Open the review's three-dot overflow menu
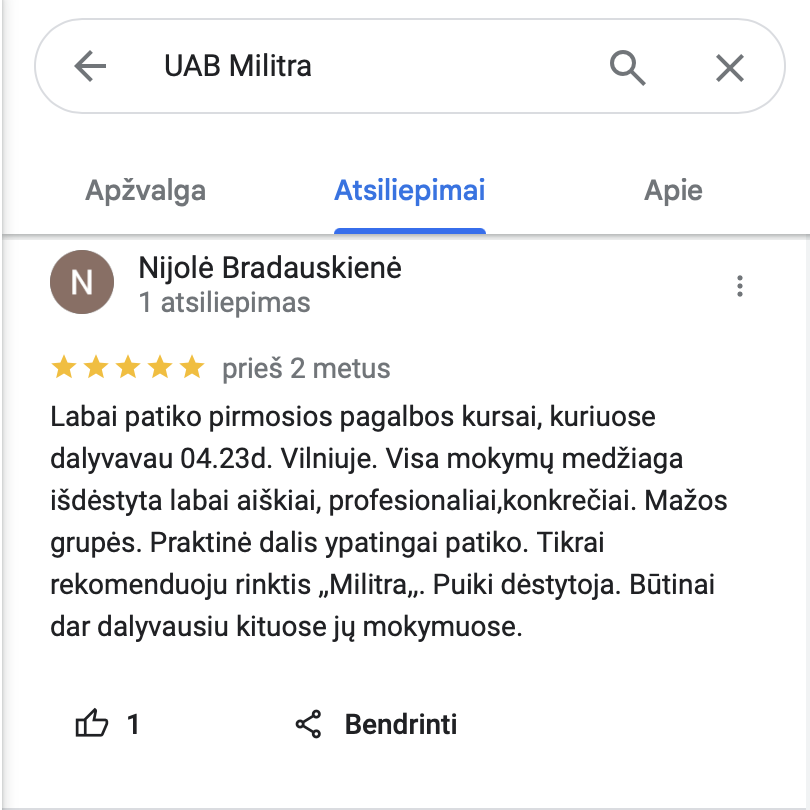Image resolution: width=810 pixels, height=810 pixels. 740,286
